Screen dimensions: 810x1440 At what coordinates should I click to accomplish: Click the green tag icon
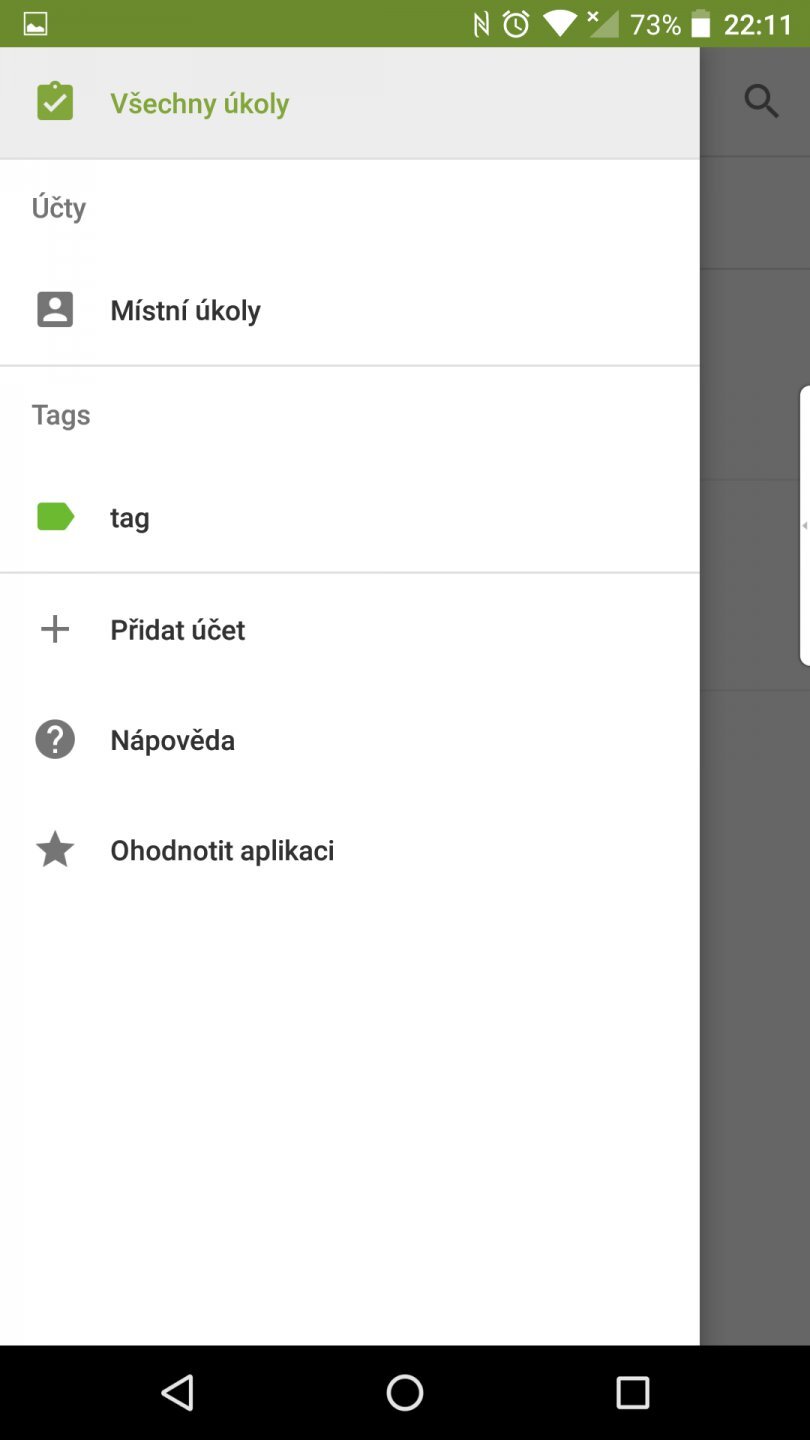(x=55, y=517)
